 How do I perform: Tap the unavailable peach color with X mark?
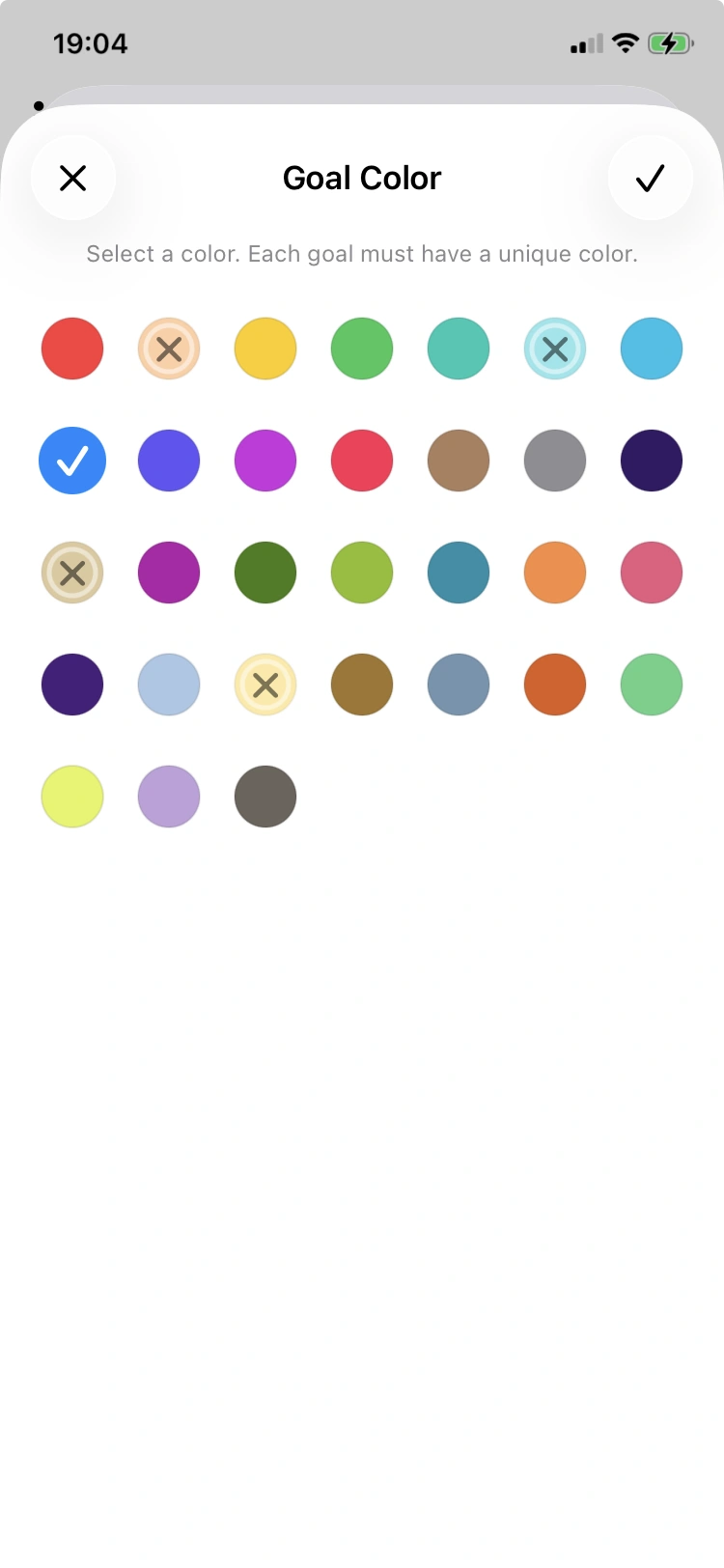pyautogui.click(x=169, y=349)
